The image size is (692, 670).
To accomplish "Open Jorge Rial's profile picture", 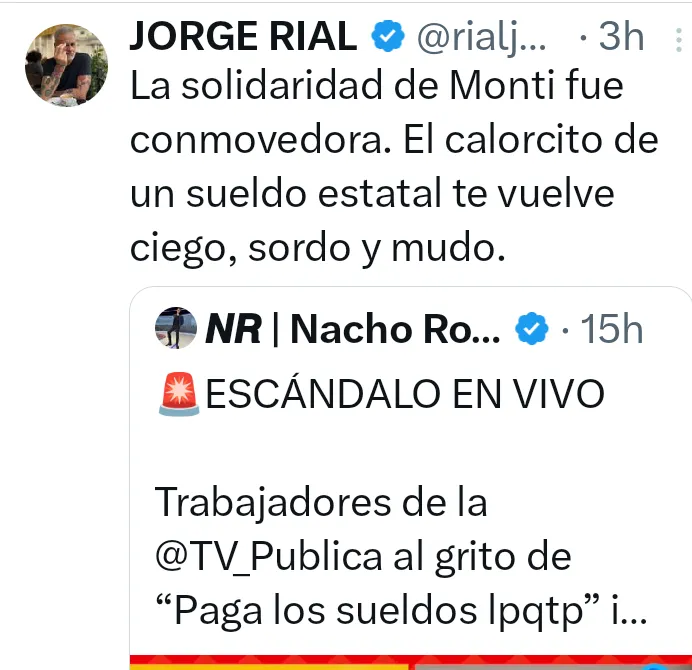I will point(66,64).
